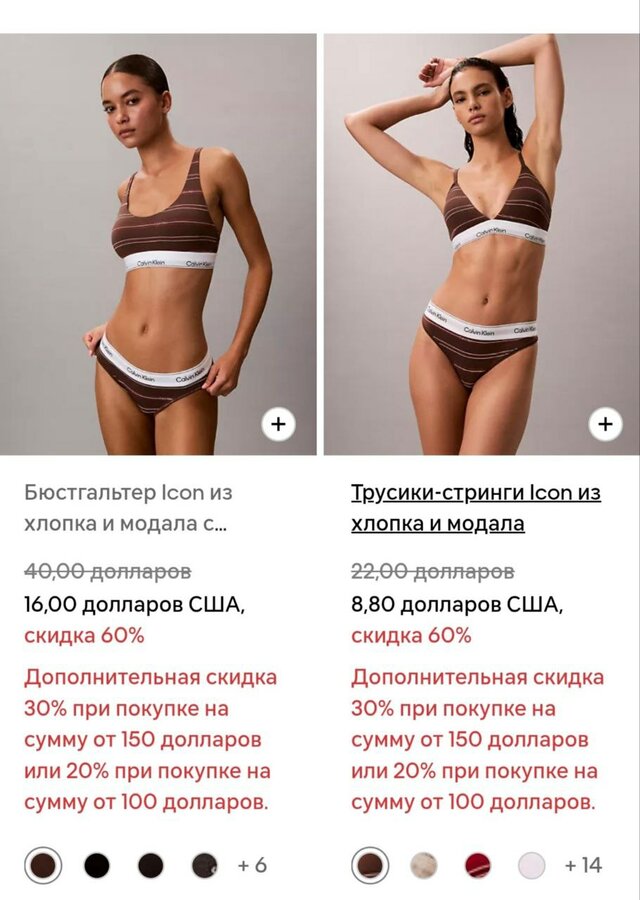Open the Бюстгальтер Icon product image

point(158,244)
